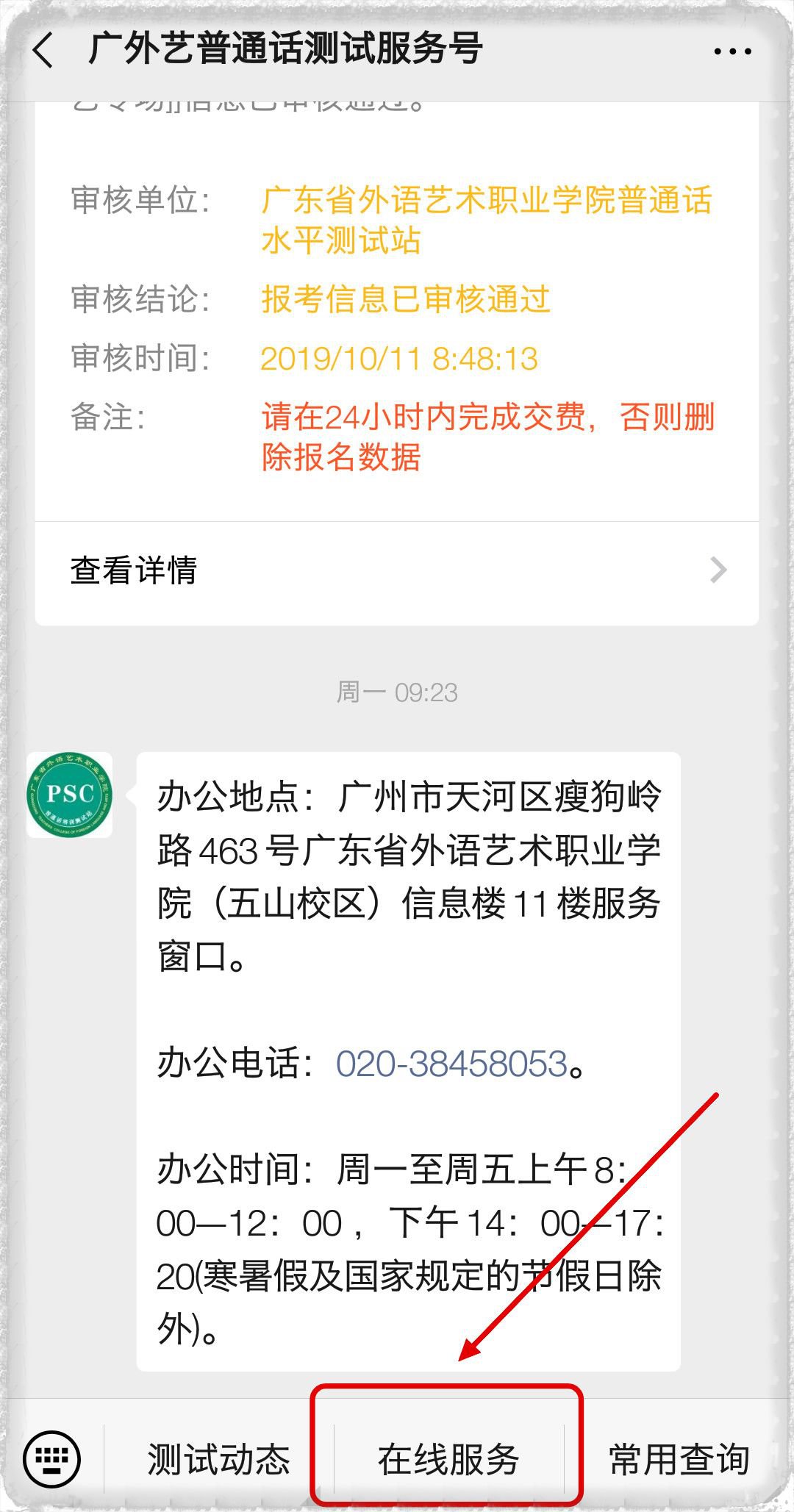Call office phone number 020-38458053
This screenshot has width=794, height=1512.
pyautogui.click(x=451, y=1064)
